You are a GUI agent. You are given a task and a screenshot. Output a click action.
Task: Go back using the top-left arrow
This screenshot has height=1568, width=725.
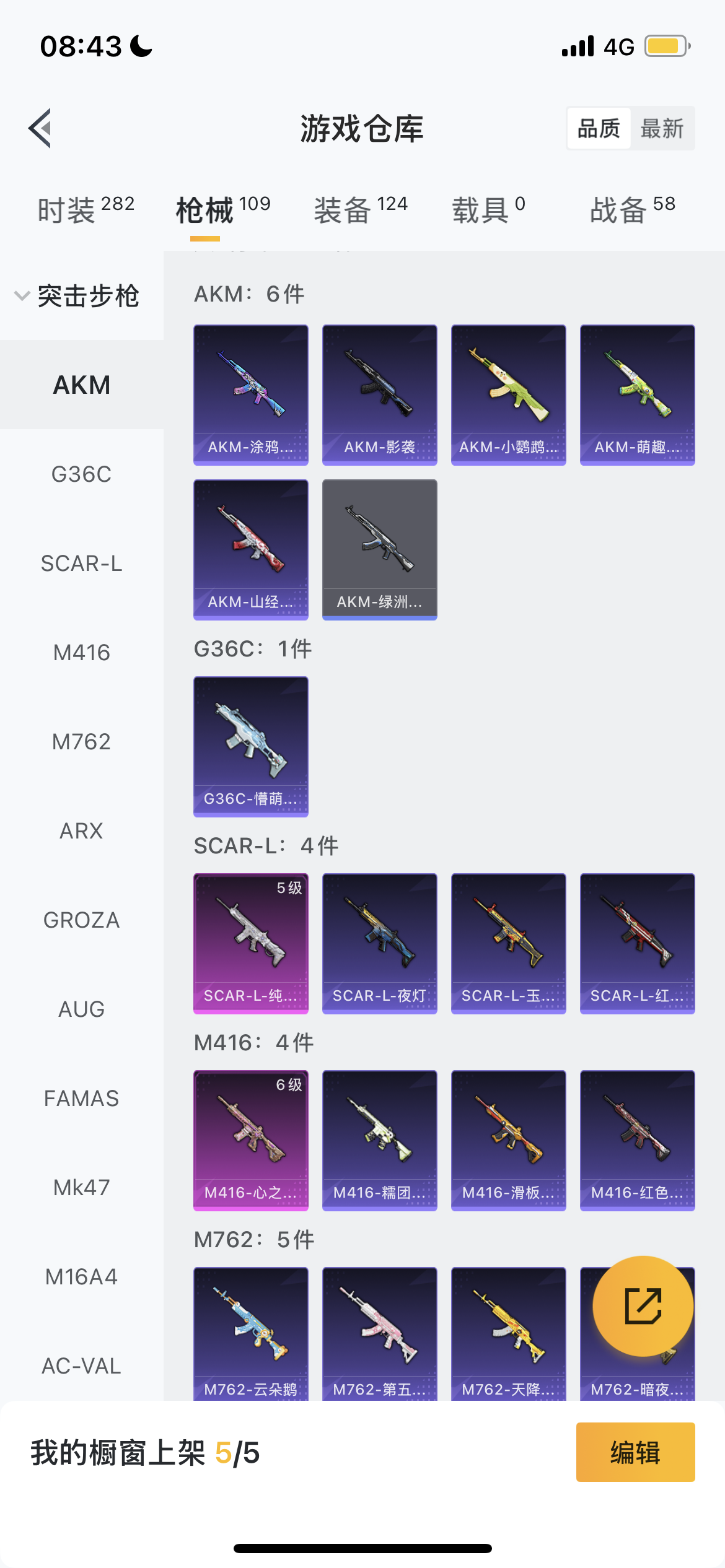40,129
